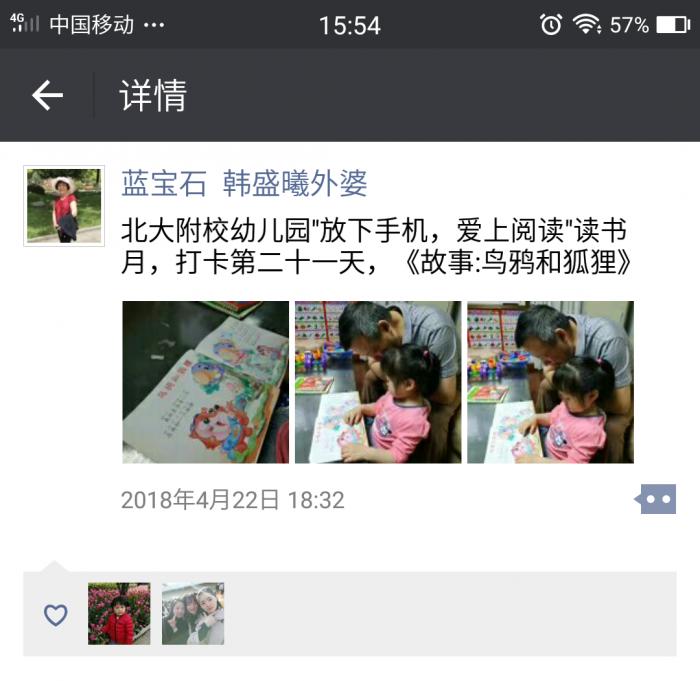This screenshot has width=700, height=681.
Task: Go back from the 详情 page
Action: (47, 96)
